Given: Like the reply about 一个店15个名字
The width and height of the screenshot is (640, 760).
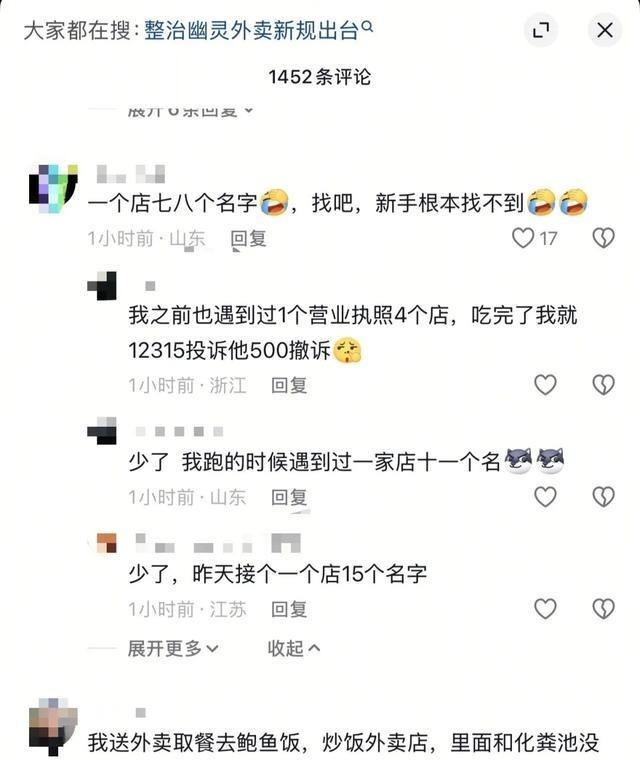Looking at the screenshot, I should coord(545,609).
